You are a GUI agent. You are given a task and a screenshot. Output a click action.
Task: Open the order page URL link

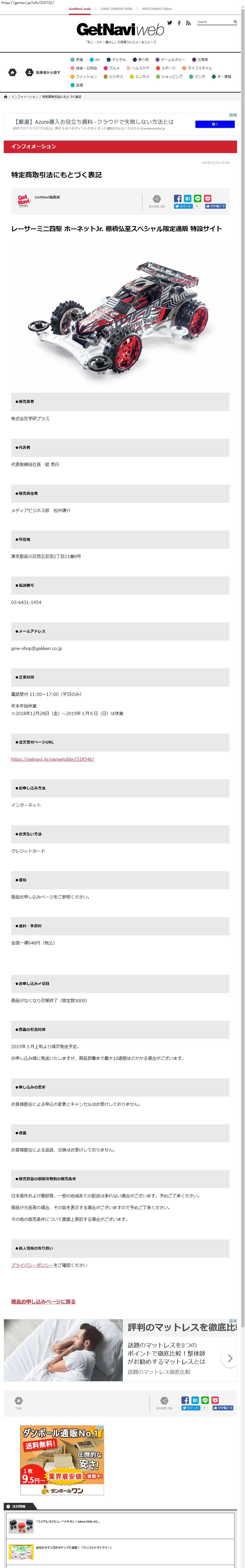(52, 759)
